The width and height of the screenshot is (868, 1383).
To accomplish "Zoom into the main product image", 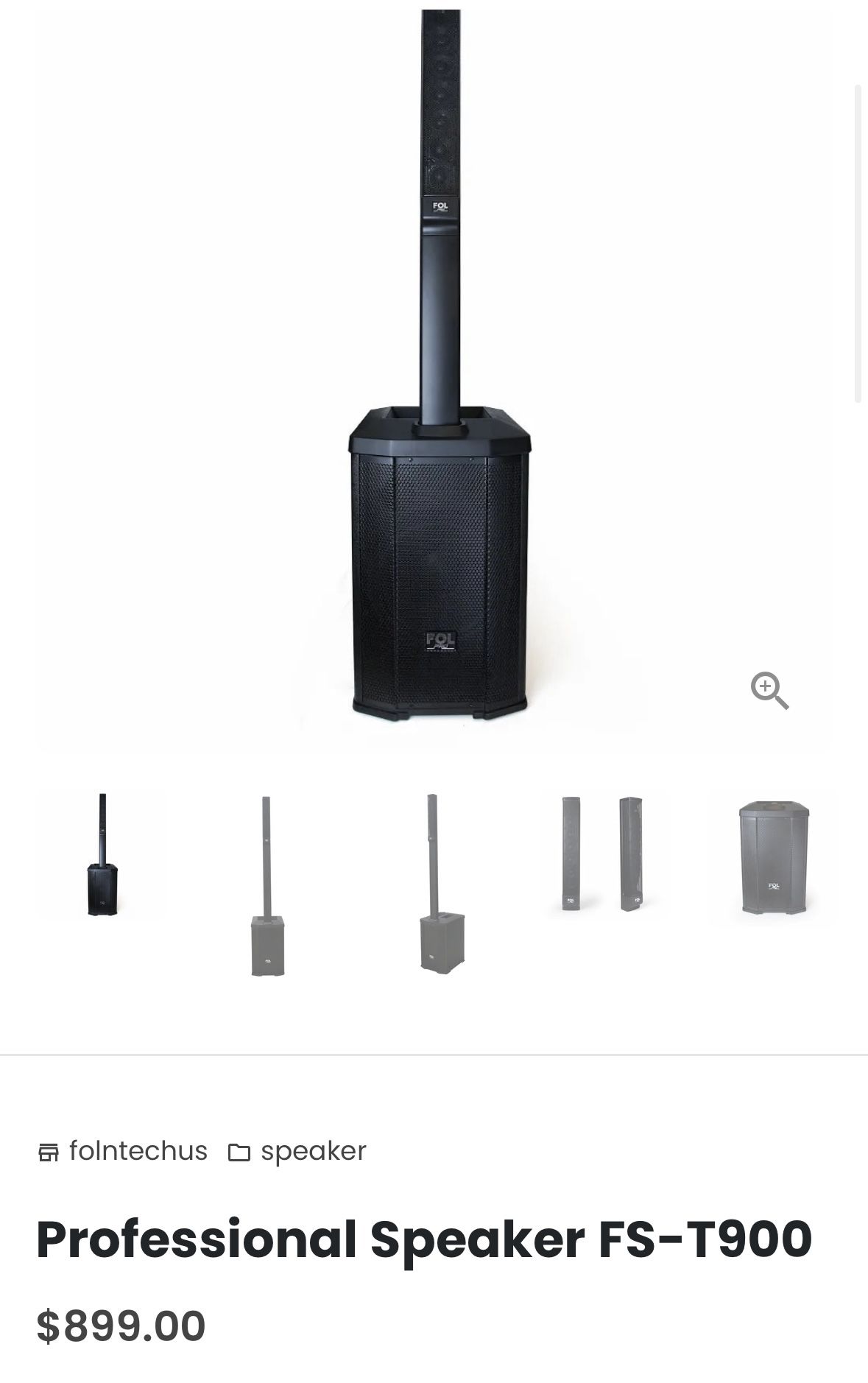I will coord(769,690).
